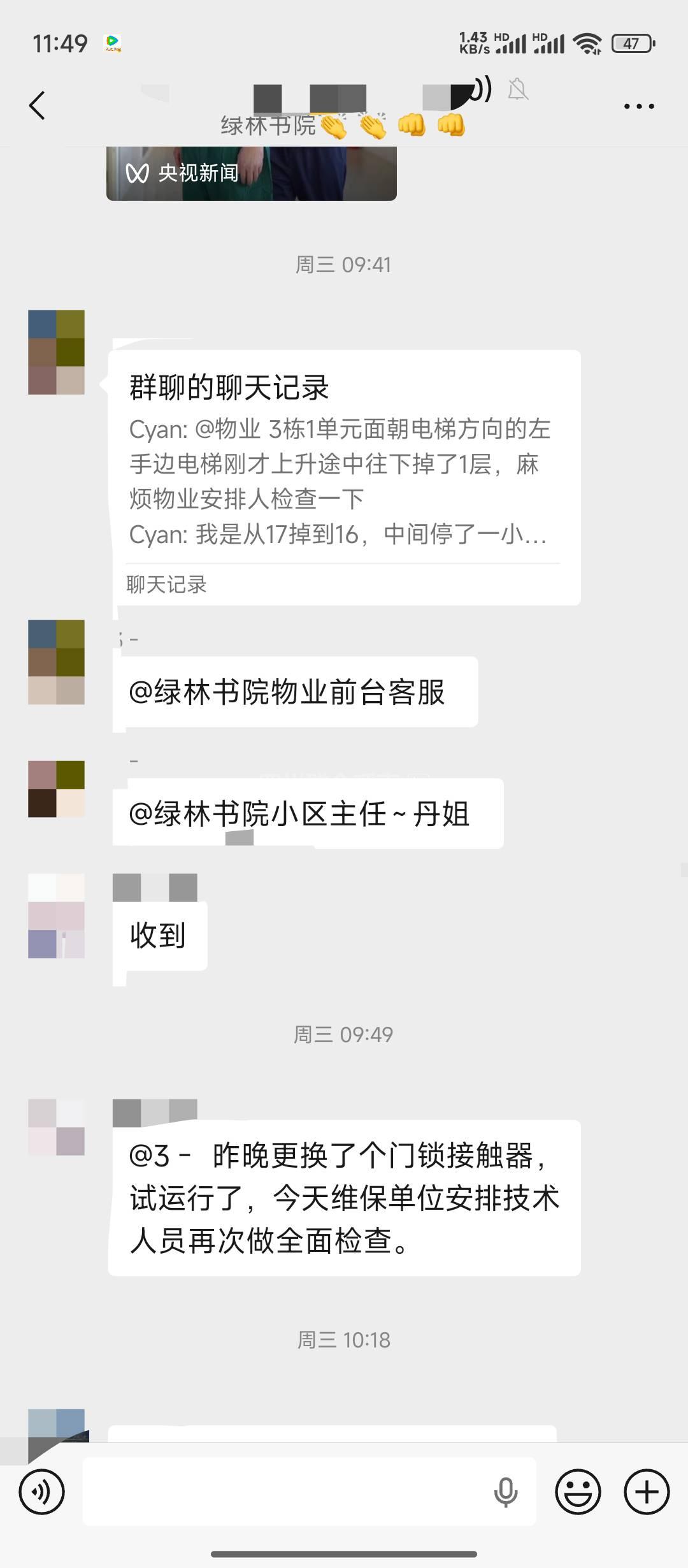This screenshot has width=688, height=1568.
Task: Open the plus attachments menu
Action: tap(647, 1492)
